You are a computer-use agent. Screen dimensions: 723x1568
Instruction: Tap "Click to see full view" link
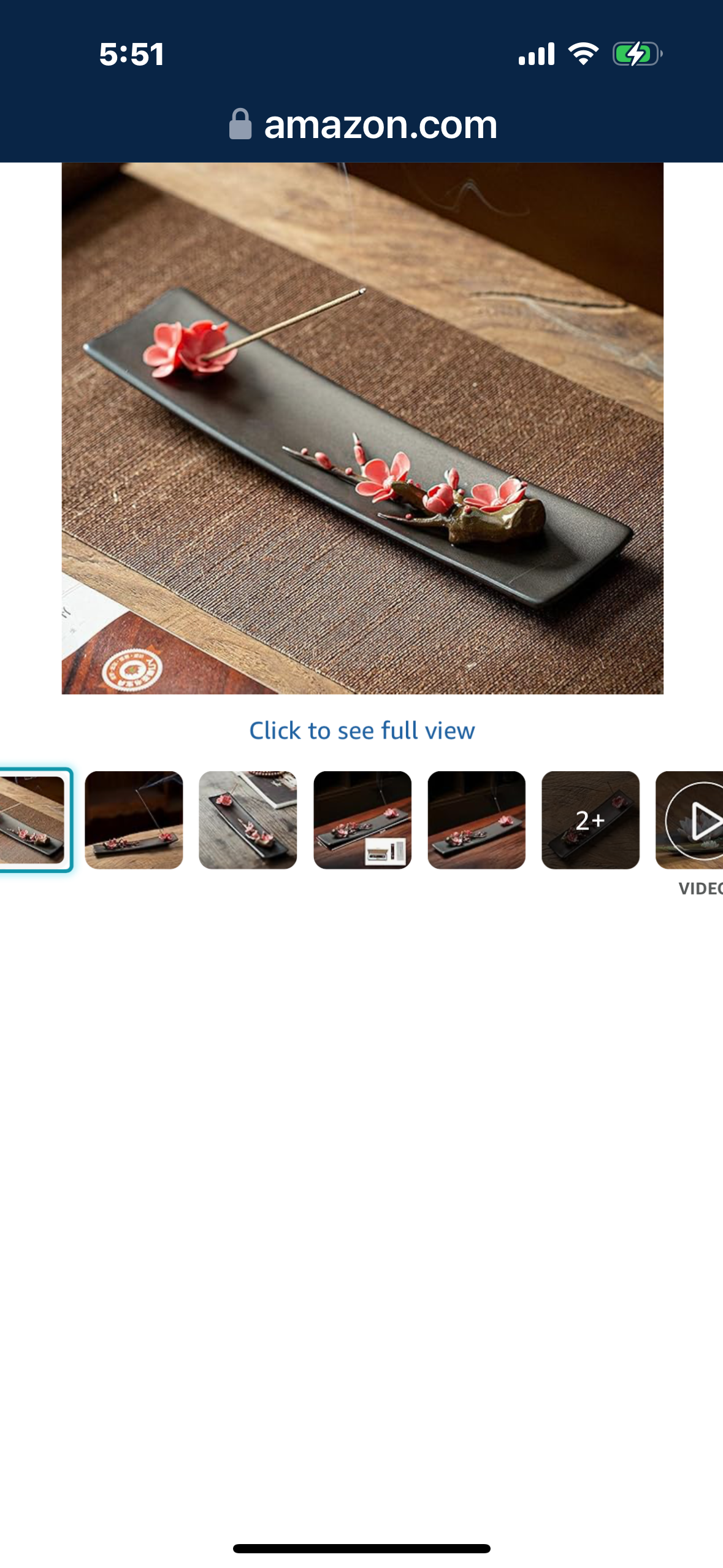(362, 731)
